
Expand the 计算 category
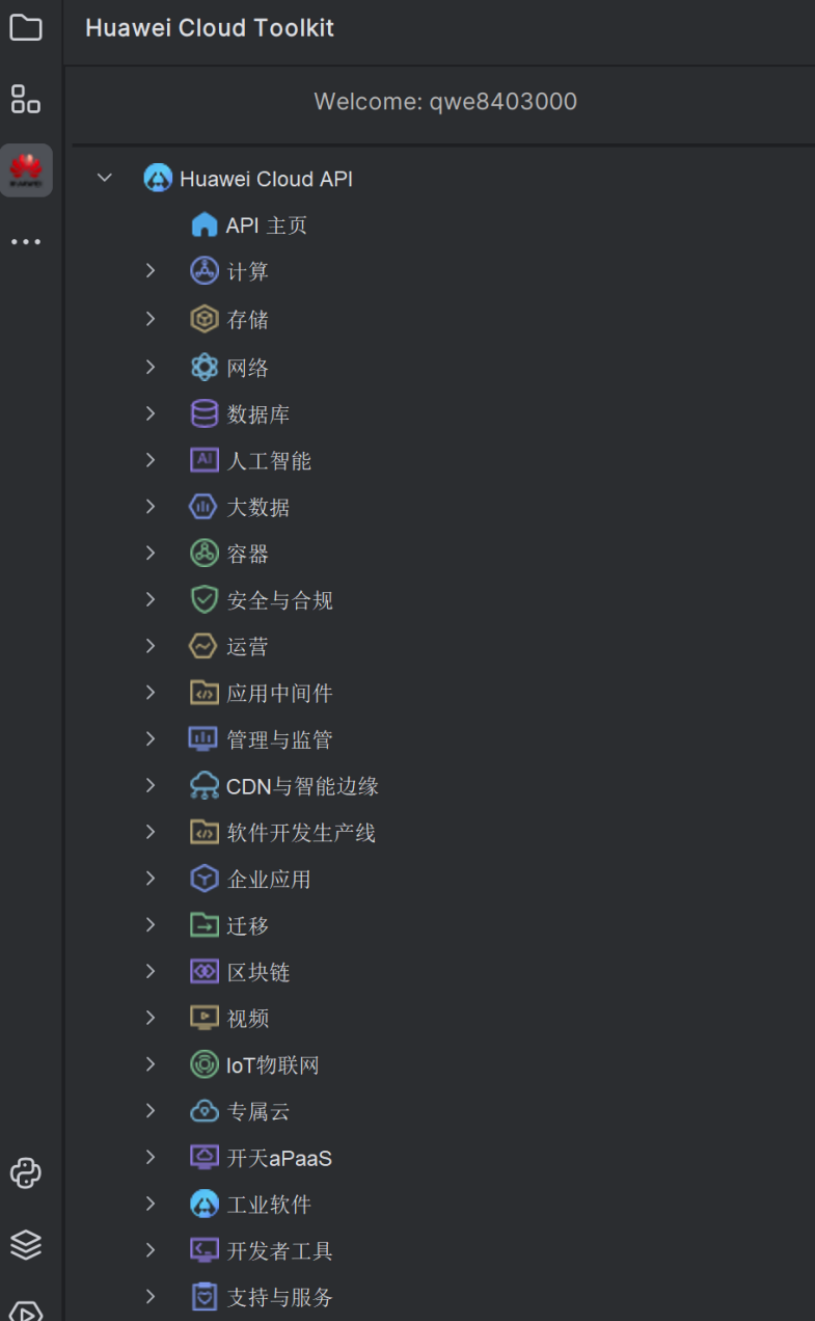(x=150, y=271)
